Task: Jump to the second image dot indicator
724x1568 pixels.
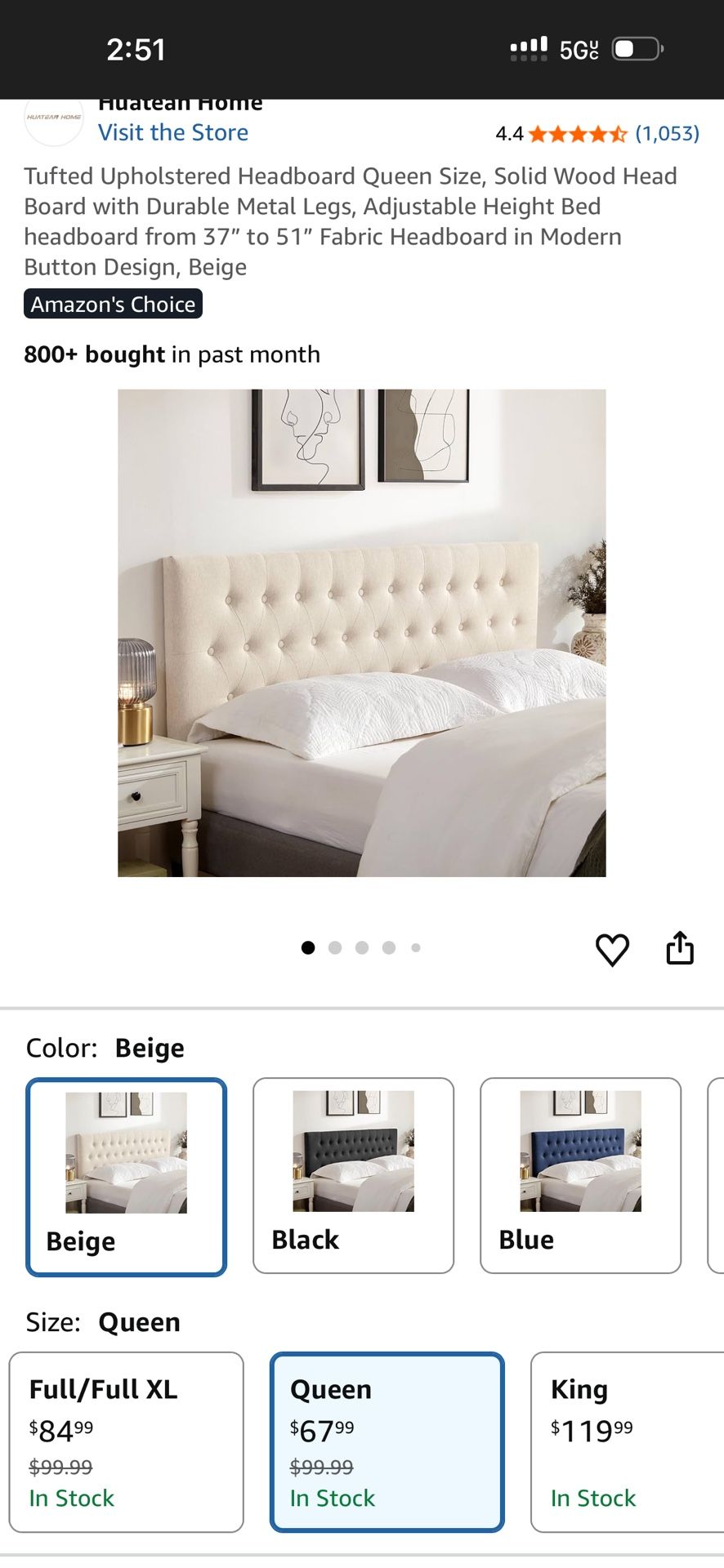Action: click(x=335, y=948)
